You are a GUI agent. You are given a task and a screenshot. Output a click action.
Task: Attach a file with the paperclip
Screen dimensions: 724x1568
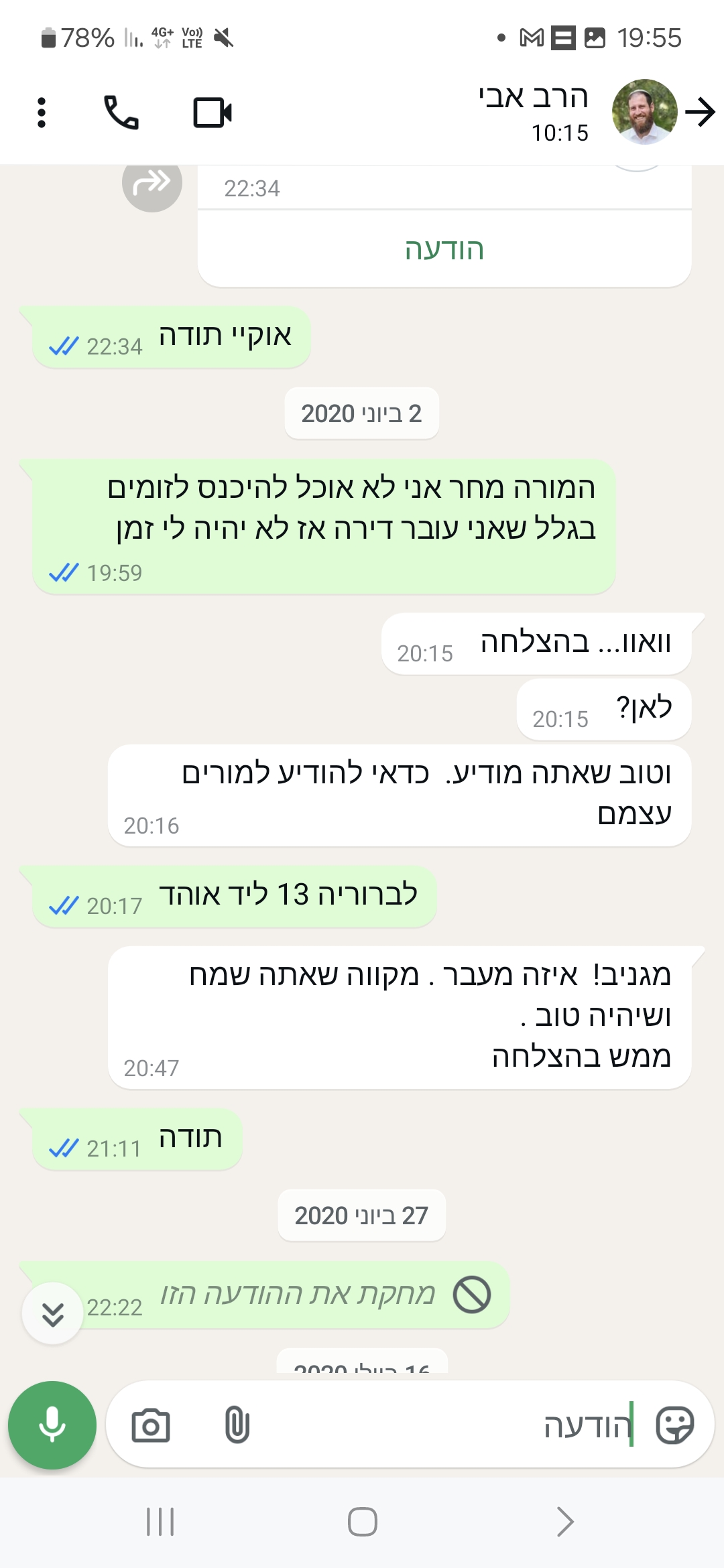(237, 1425)
